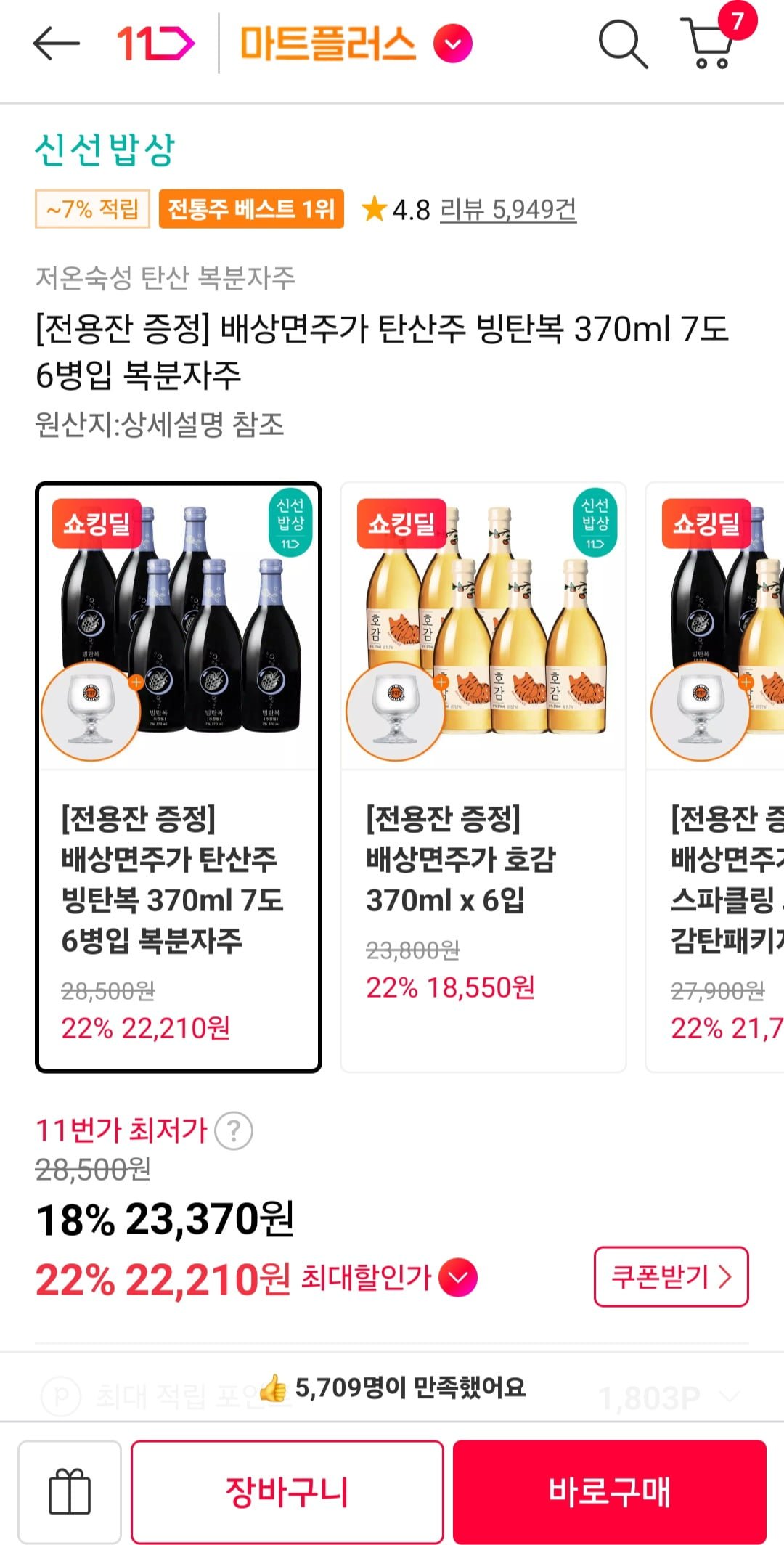
Task: Select the 스파클링 감탄패키지 product card
Action: pos(716,776)
